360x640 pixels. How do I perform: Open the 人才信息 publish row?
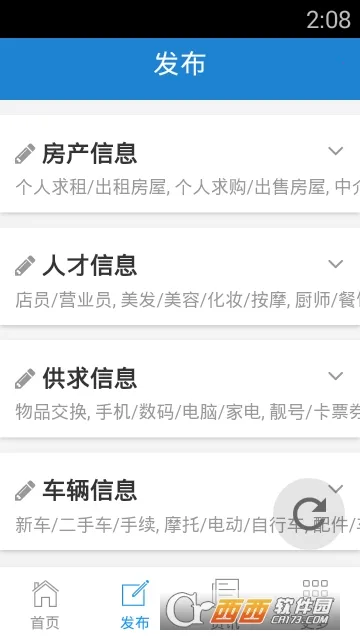click(x=180, y=276)
